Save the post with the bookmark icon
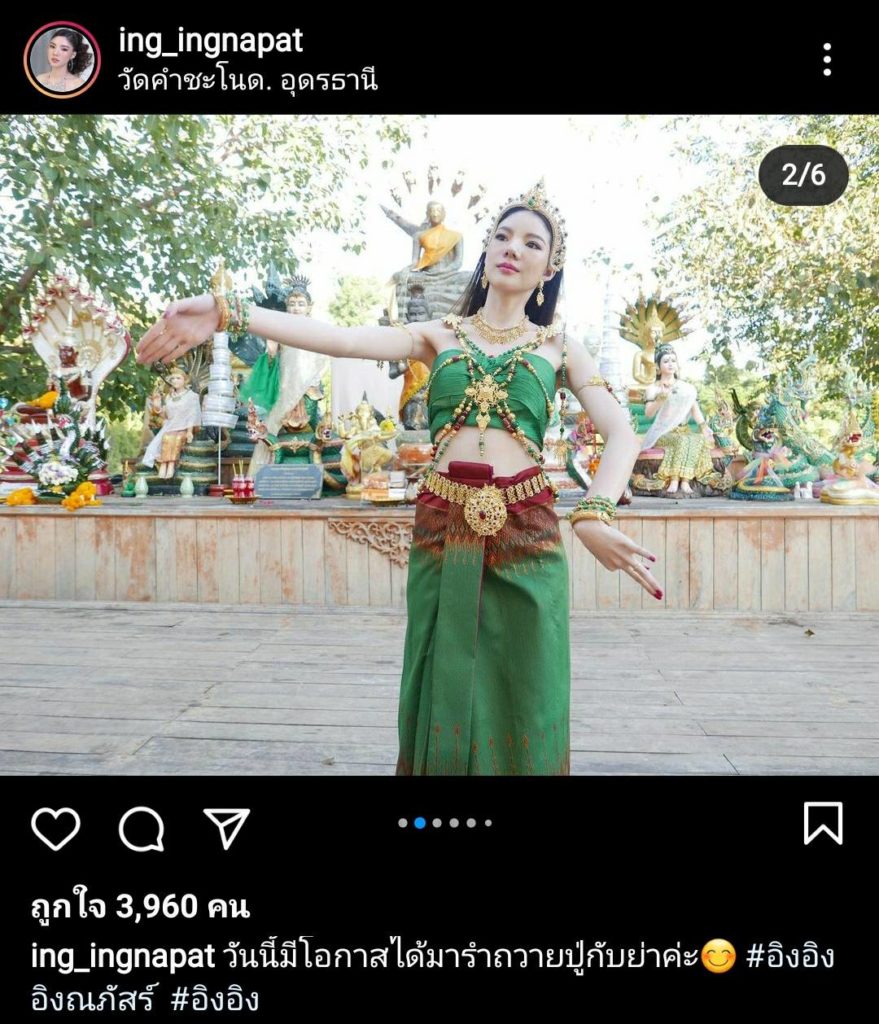Image resolution: width=879 pixels, height=1024 pixels. point(823,824)
